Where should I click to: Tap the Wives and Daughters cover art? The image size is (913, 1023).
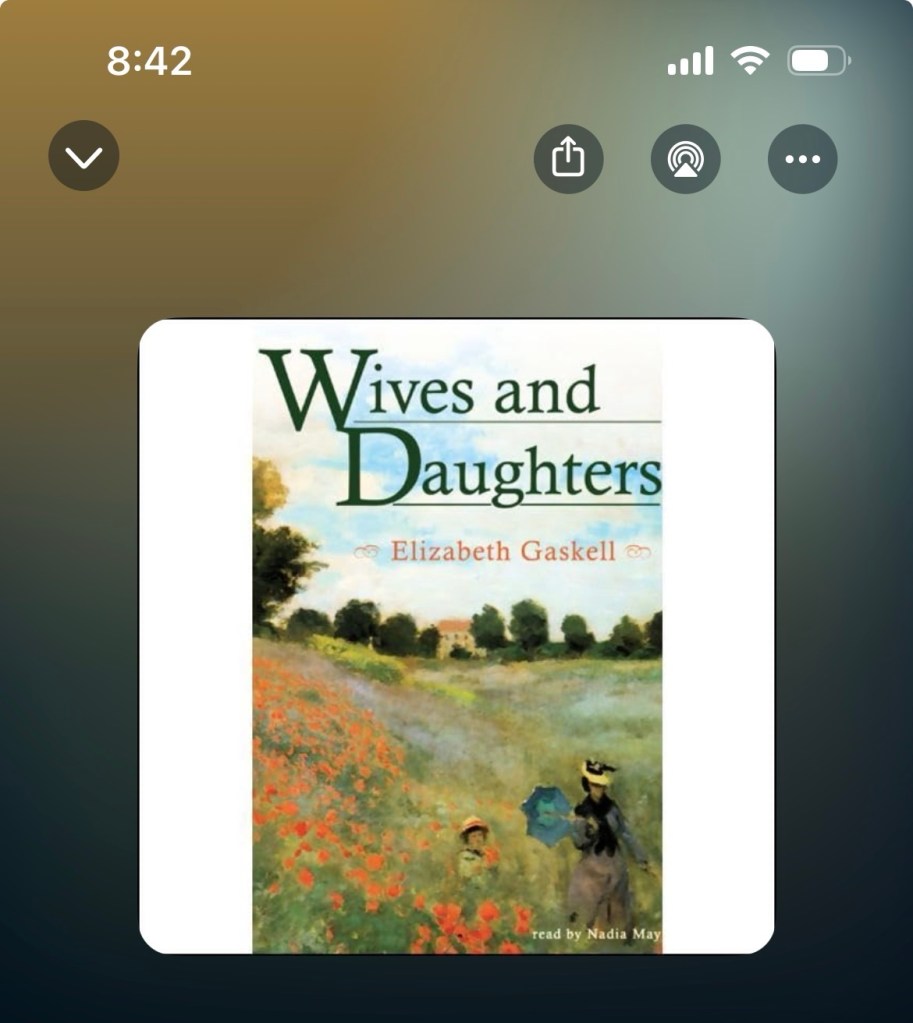(x=456, y=636)
